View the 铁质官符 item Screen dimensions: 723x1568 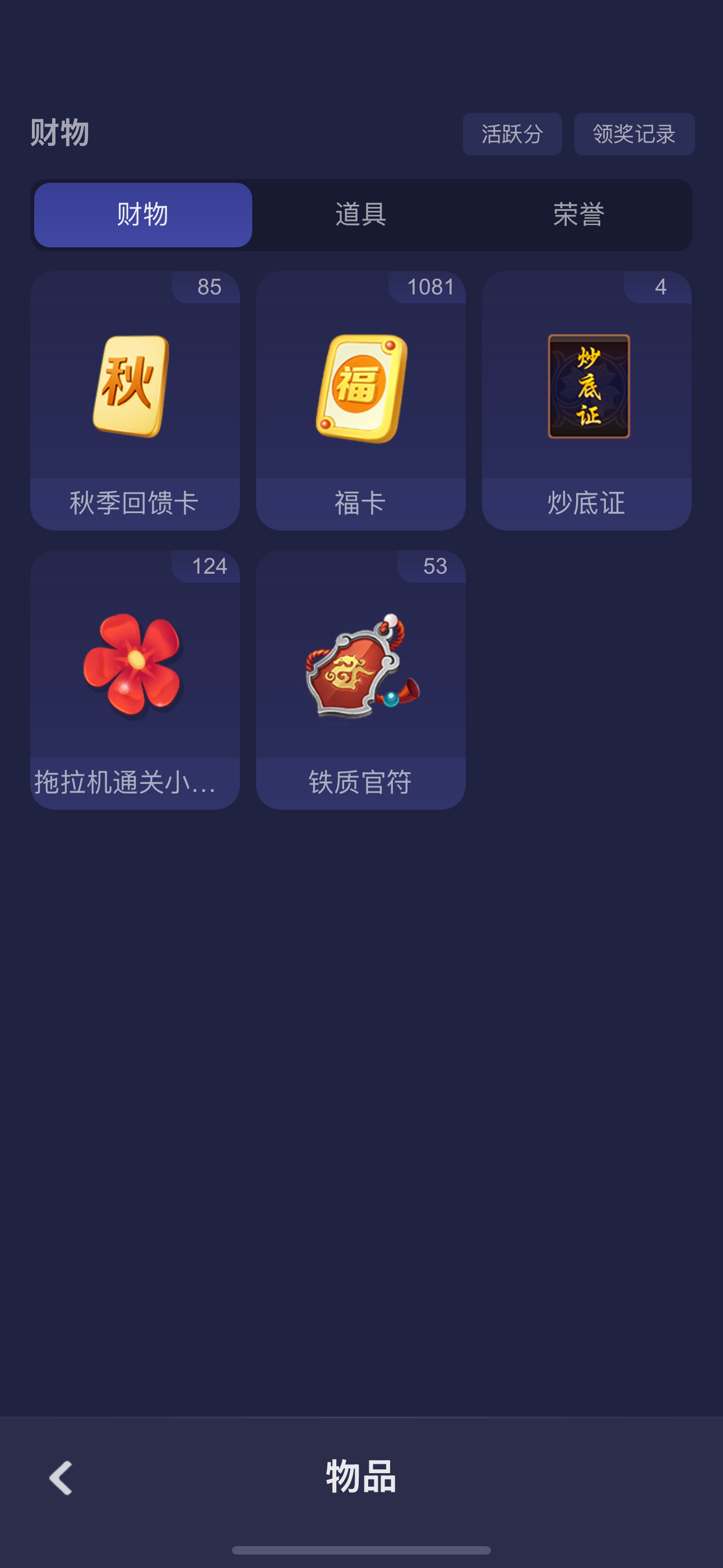pyautogui.click(x=361, y=680)
